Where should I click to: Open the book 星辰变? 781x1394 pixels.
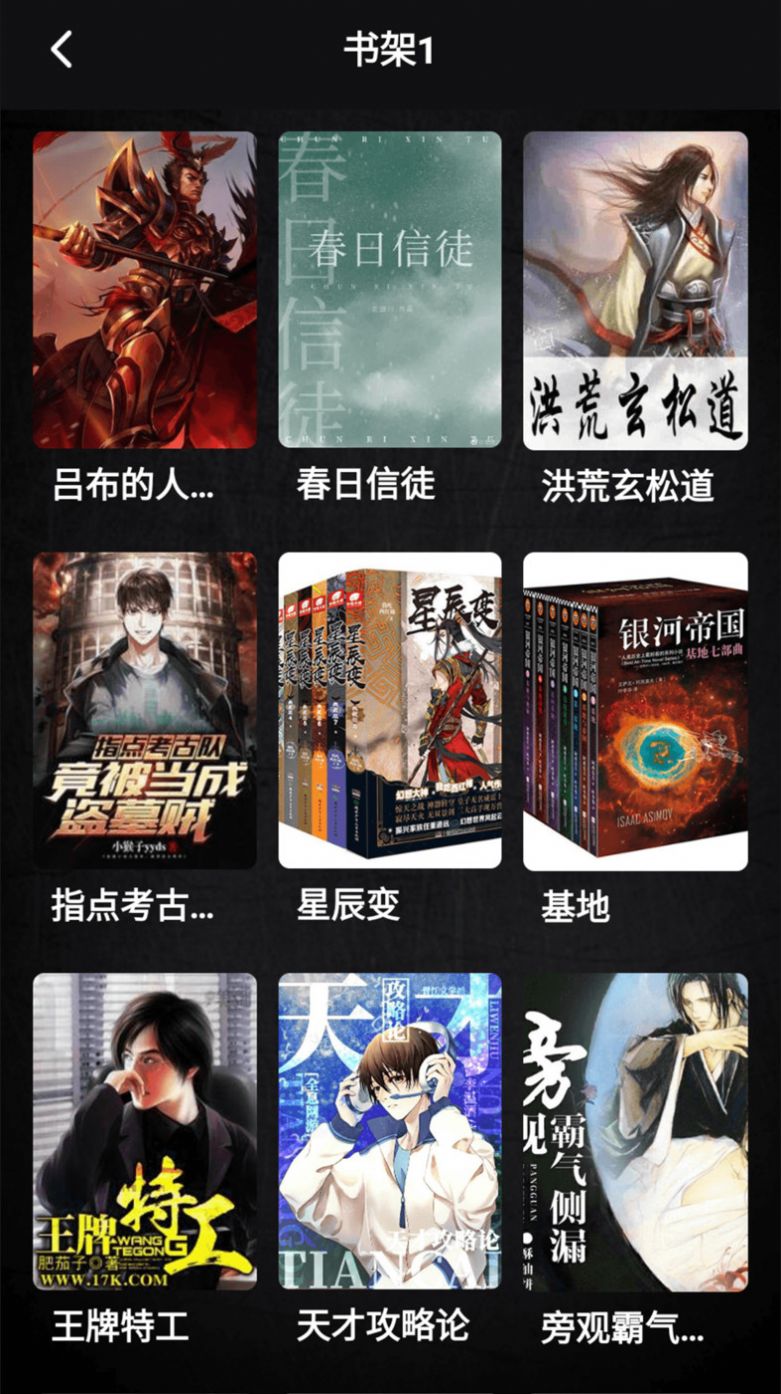(390, 710)
